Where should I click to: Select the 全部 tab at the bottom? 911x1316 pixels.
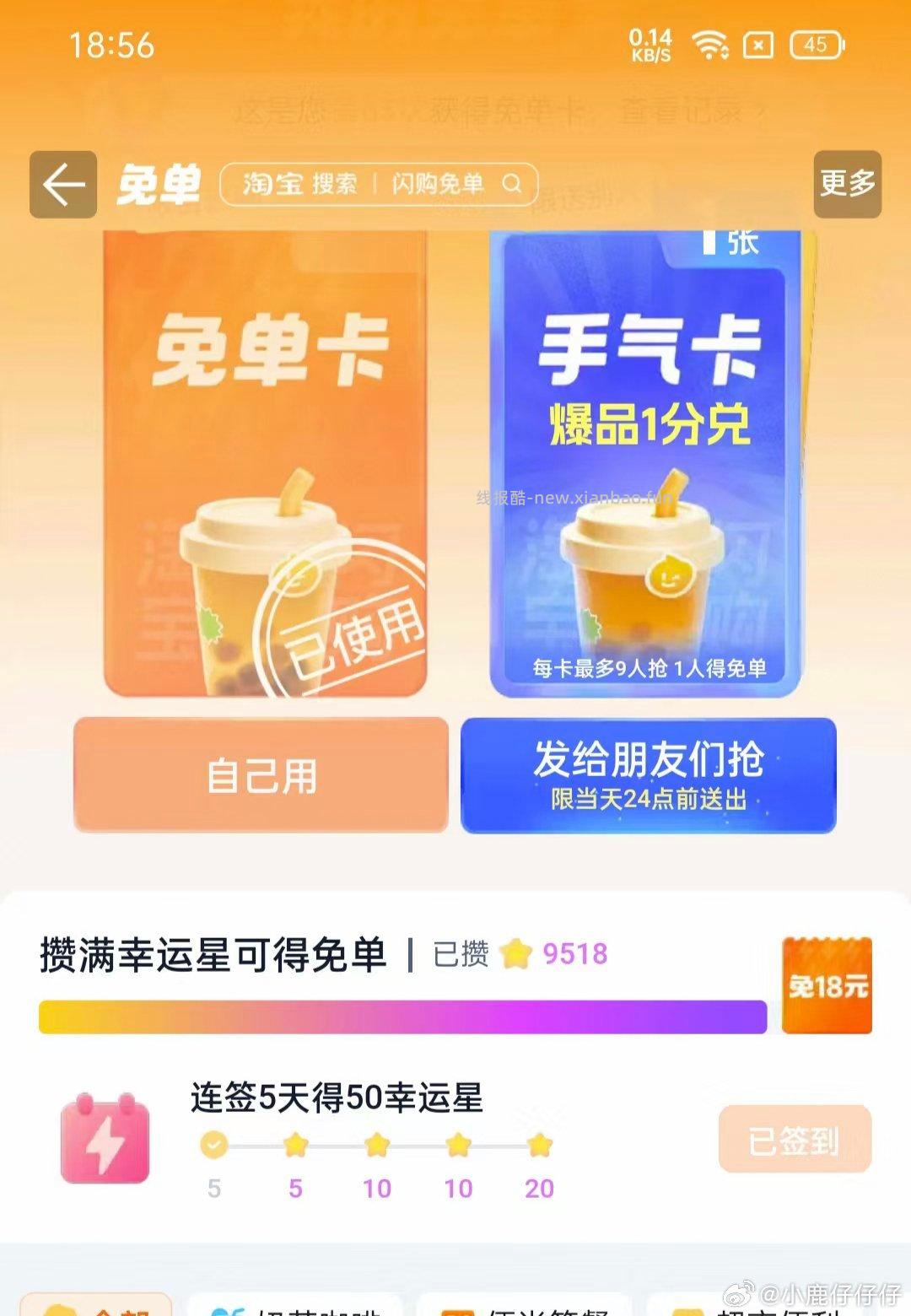[101, 1306]
